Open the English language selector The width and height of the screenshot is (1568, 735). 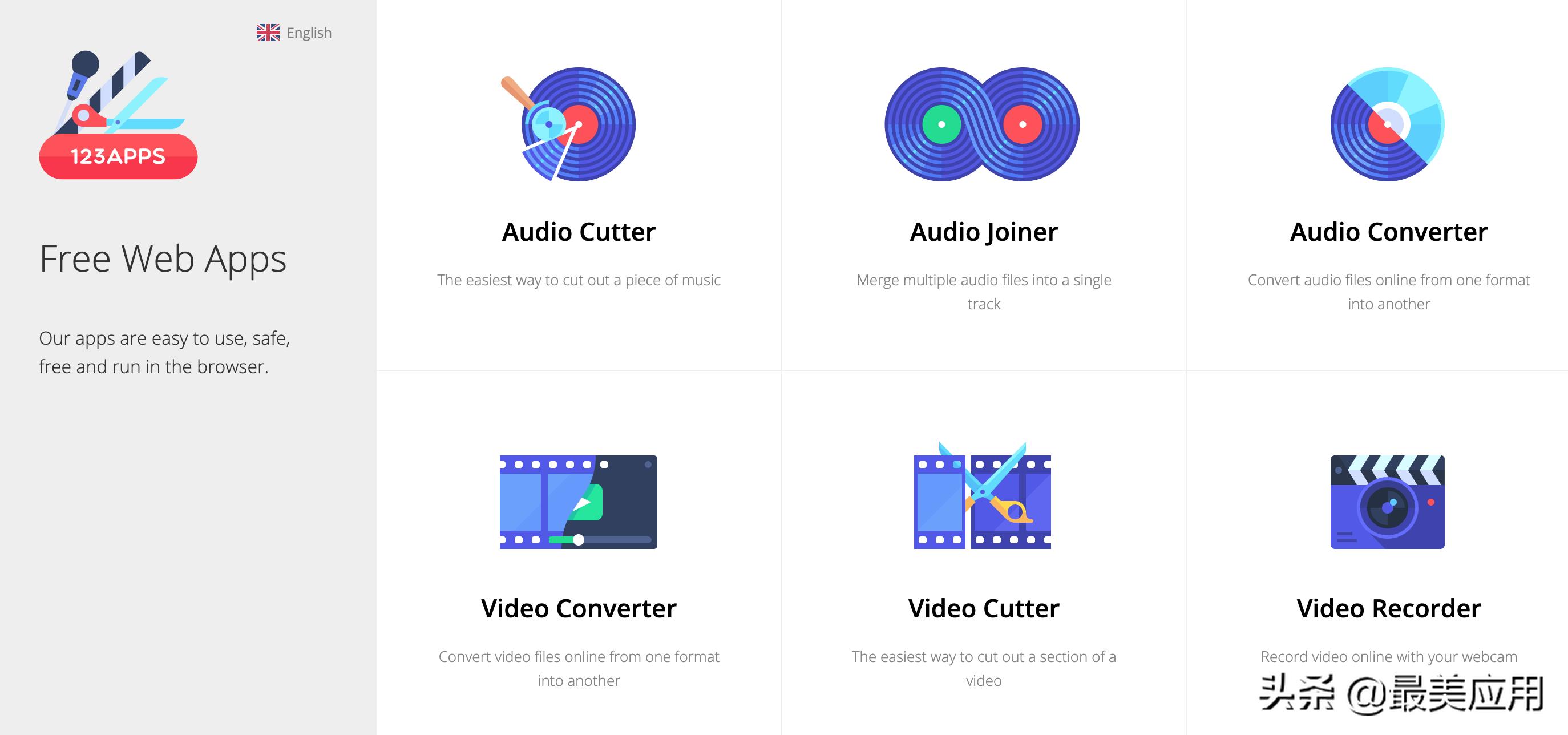(294, 33)
